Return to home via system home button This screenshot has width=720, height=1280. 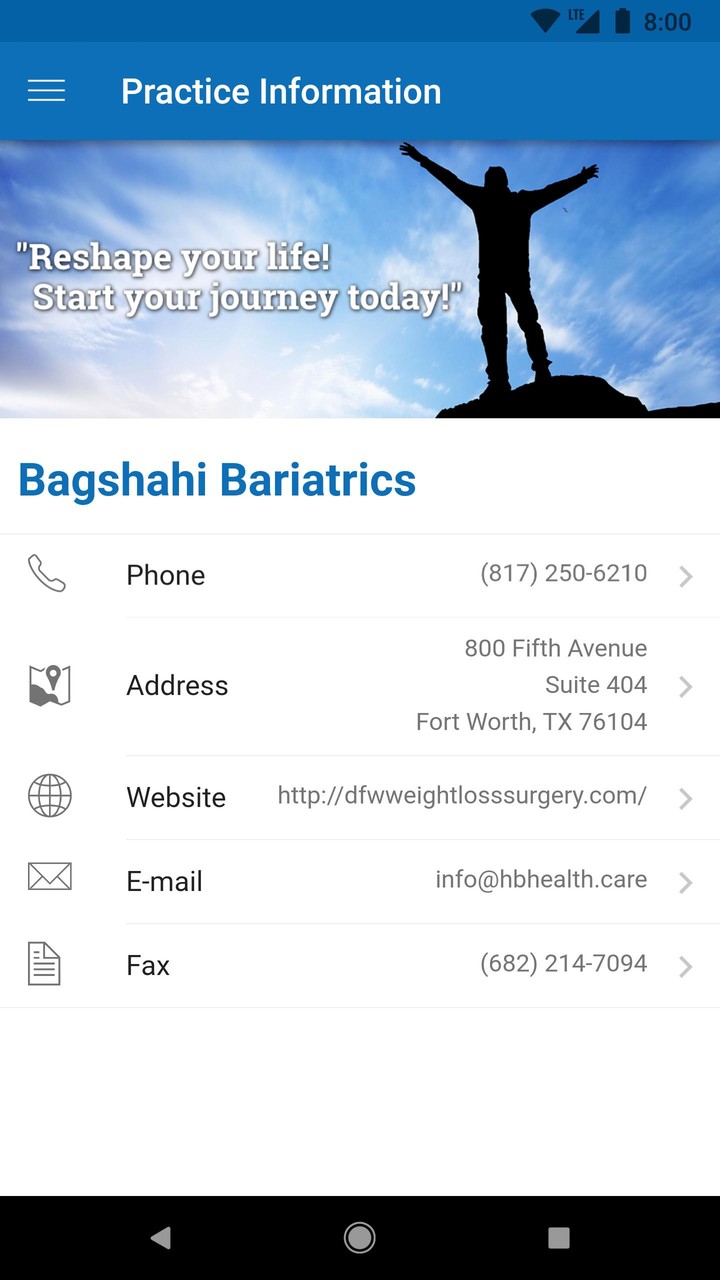click(360, 1238)
